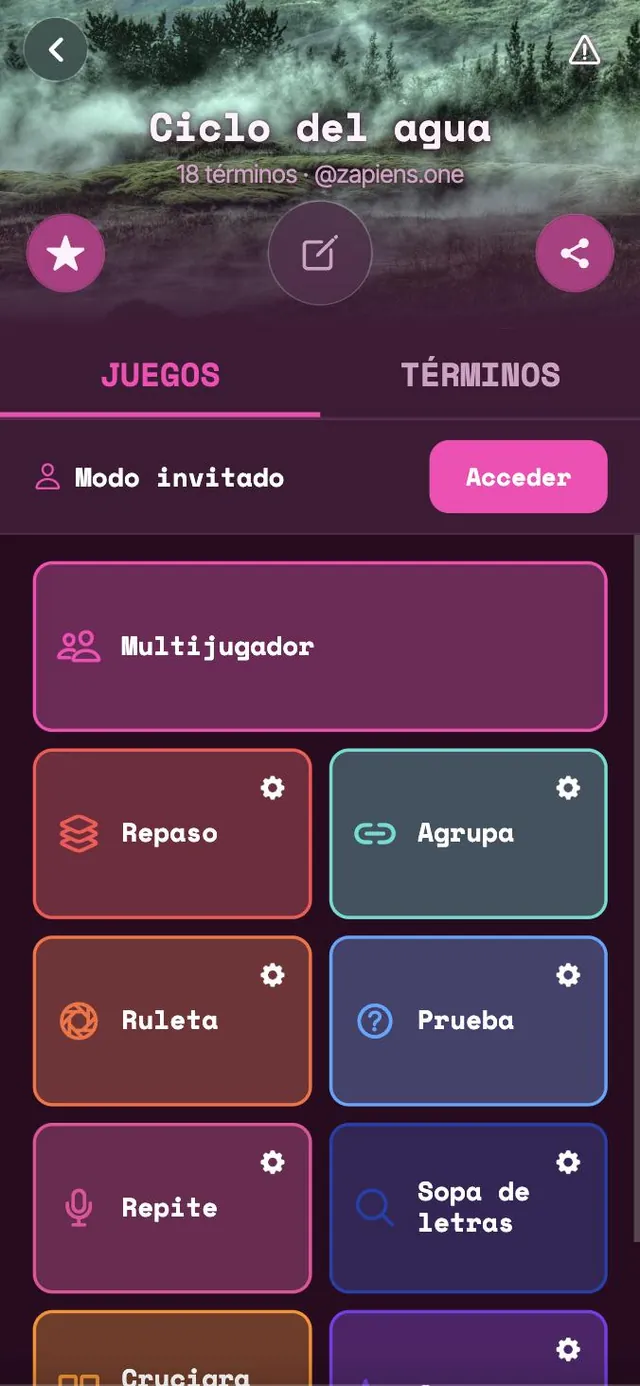Open settings gear on Sopa de letras card
Screen dimensions: 640x1386
click(x=568, y=1162)
